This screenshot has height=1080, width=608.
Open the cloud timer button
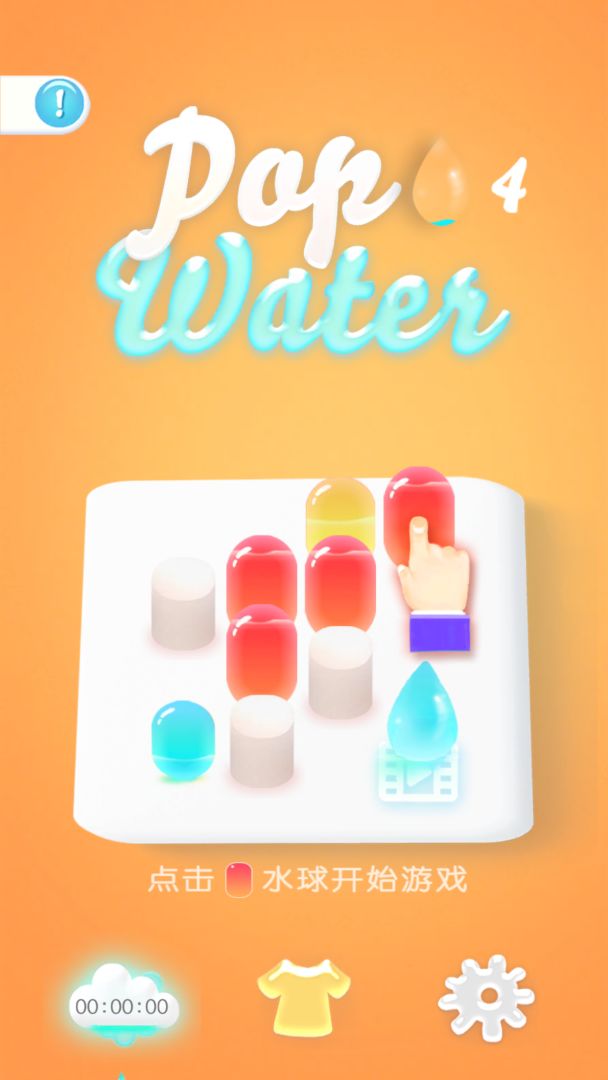121,1002
